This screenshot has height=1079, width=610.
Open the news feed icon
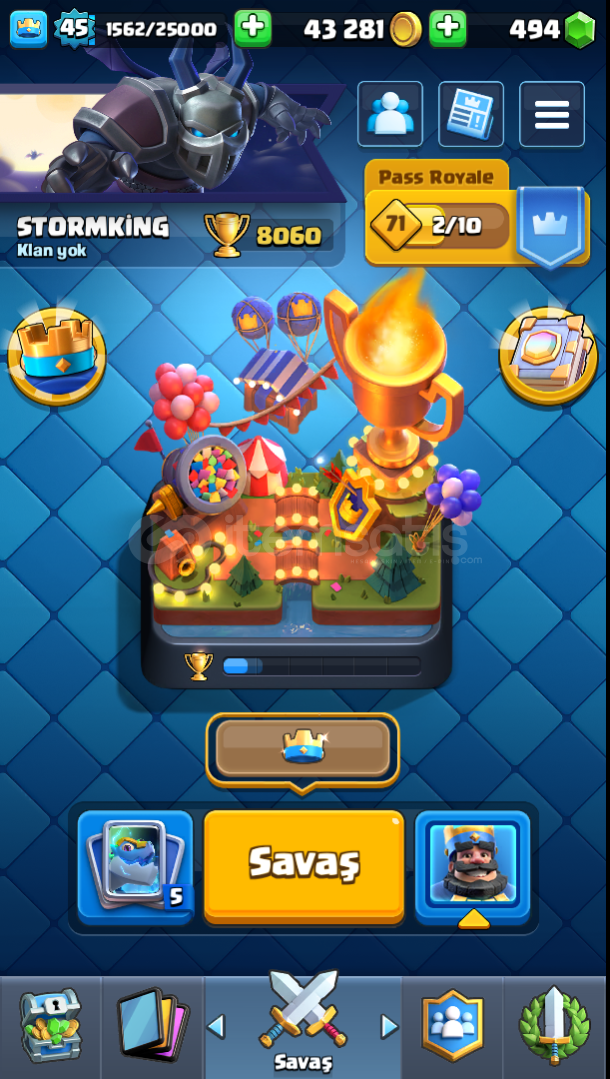(x=471, y=114)
